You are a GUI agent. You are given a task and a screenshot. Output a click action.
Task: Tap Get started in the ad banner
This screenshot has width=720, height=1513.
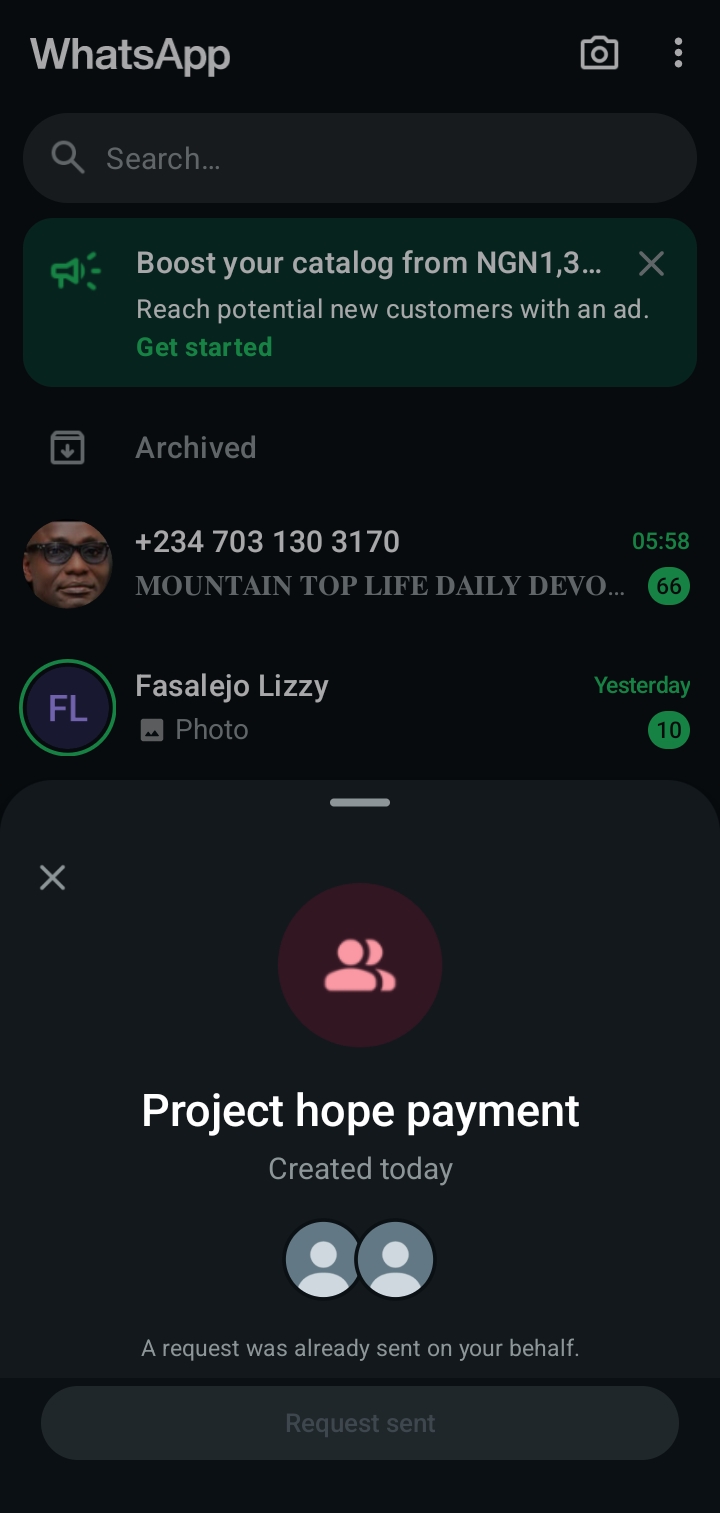point(204,347)
